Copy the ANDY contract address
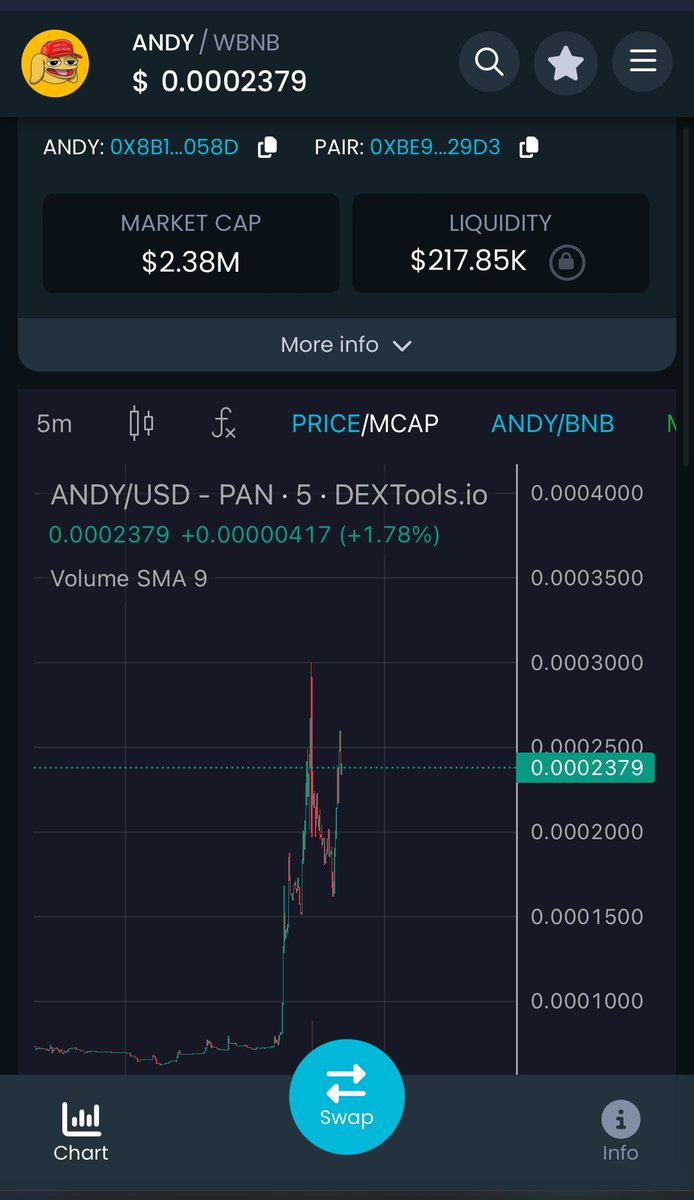 point(267,148)
